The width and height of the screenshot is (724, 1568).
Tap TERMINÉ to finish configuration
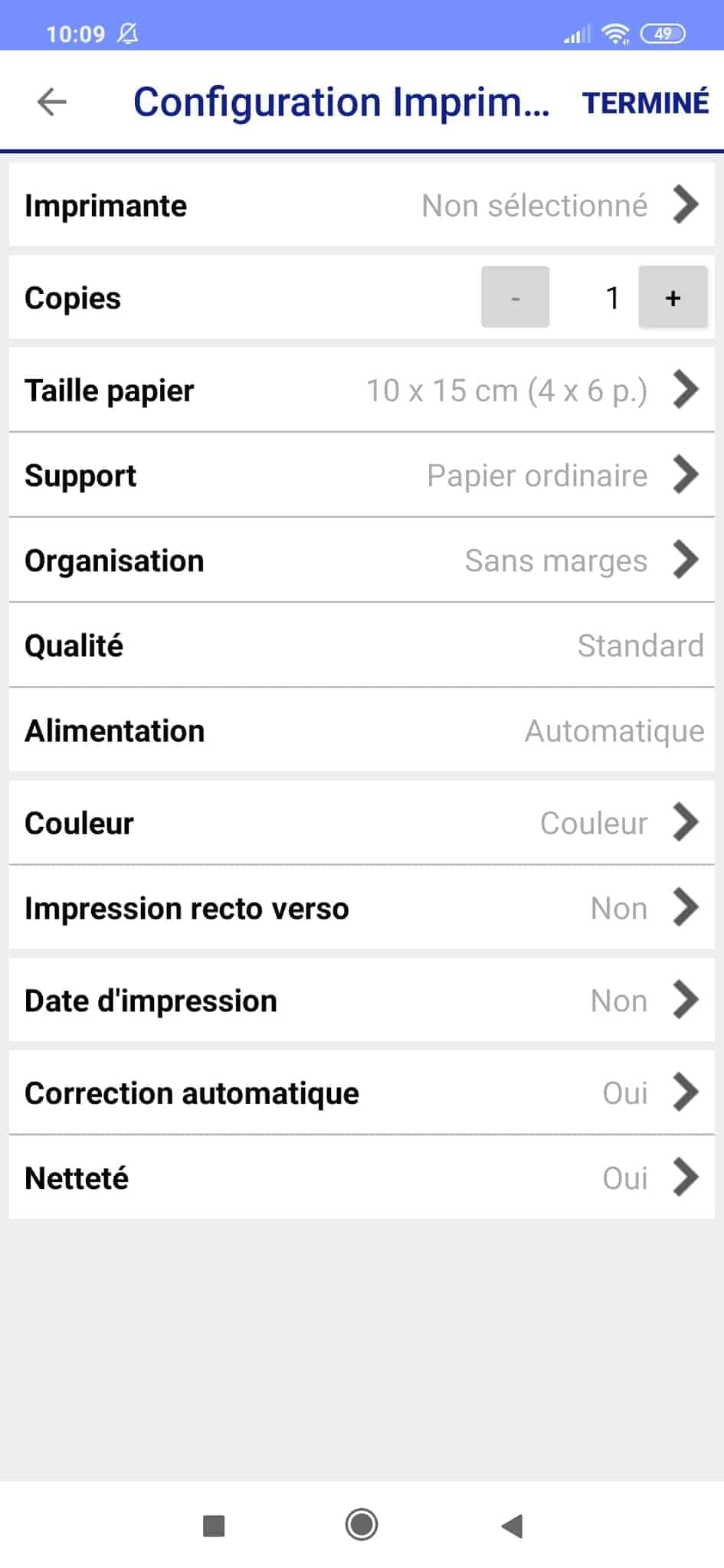[x=645, y=103]
